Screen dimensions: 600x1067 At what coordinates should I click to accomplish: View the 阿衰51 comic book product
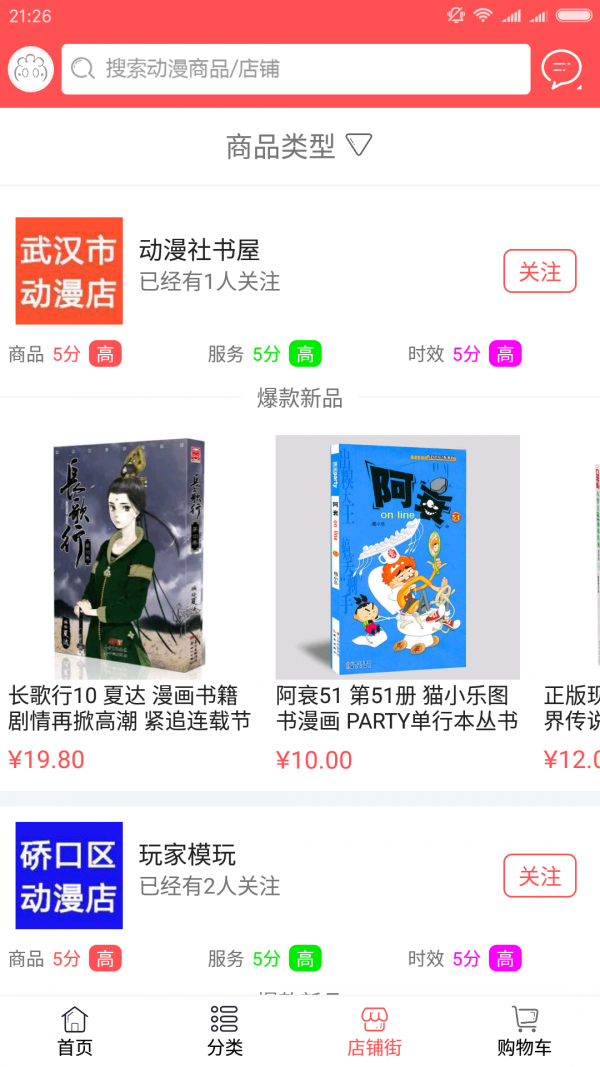[x=397, y=560]
